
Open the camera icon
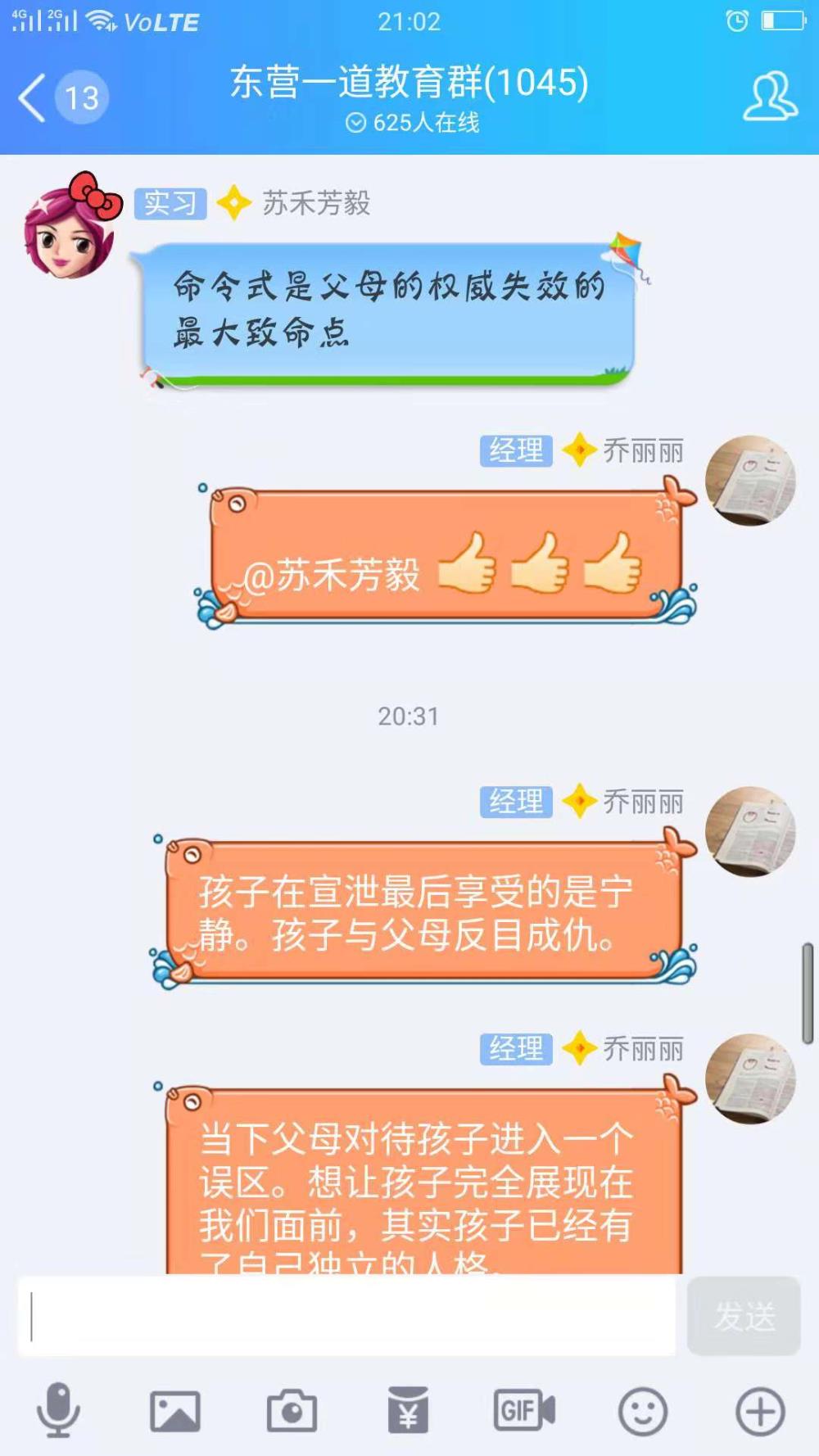(292, 1410)
